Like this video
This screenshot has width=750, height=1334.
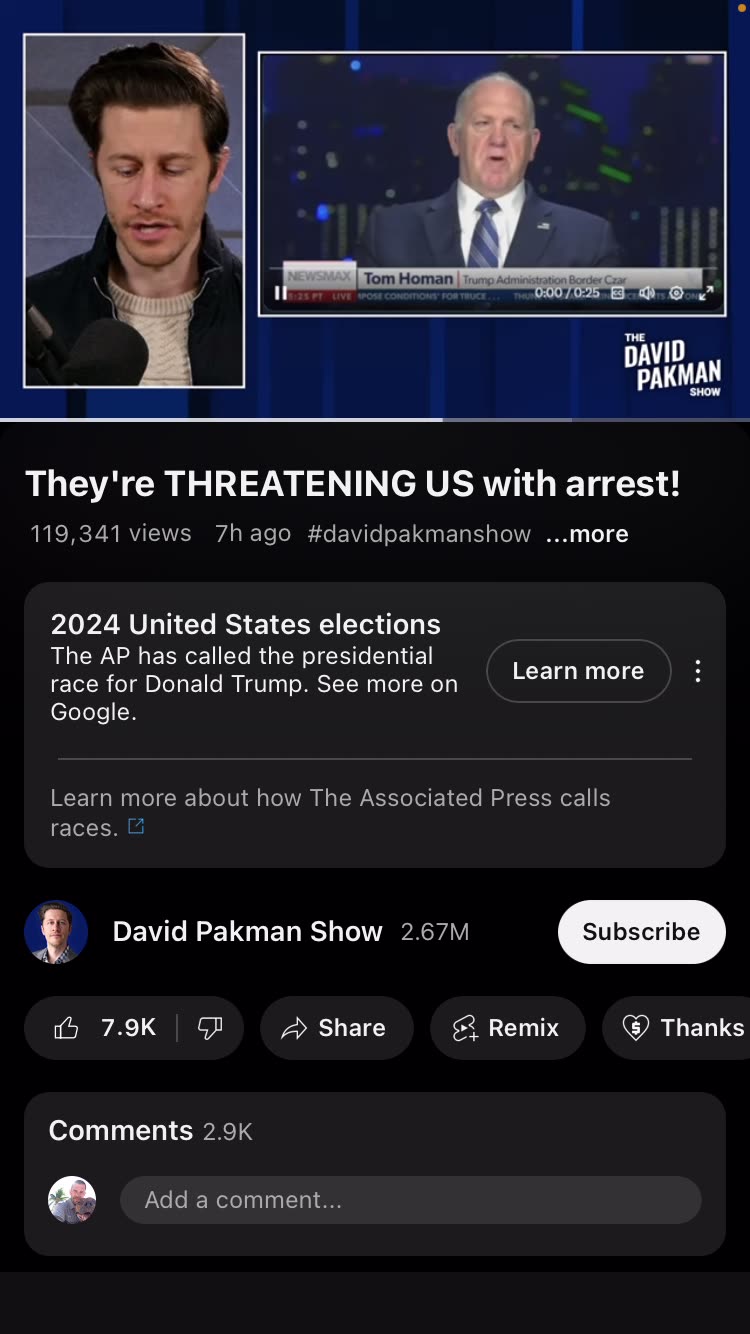102,1028
